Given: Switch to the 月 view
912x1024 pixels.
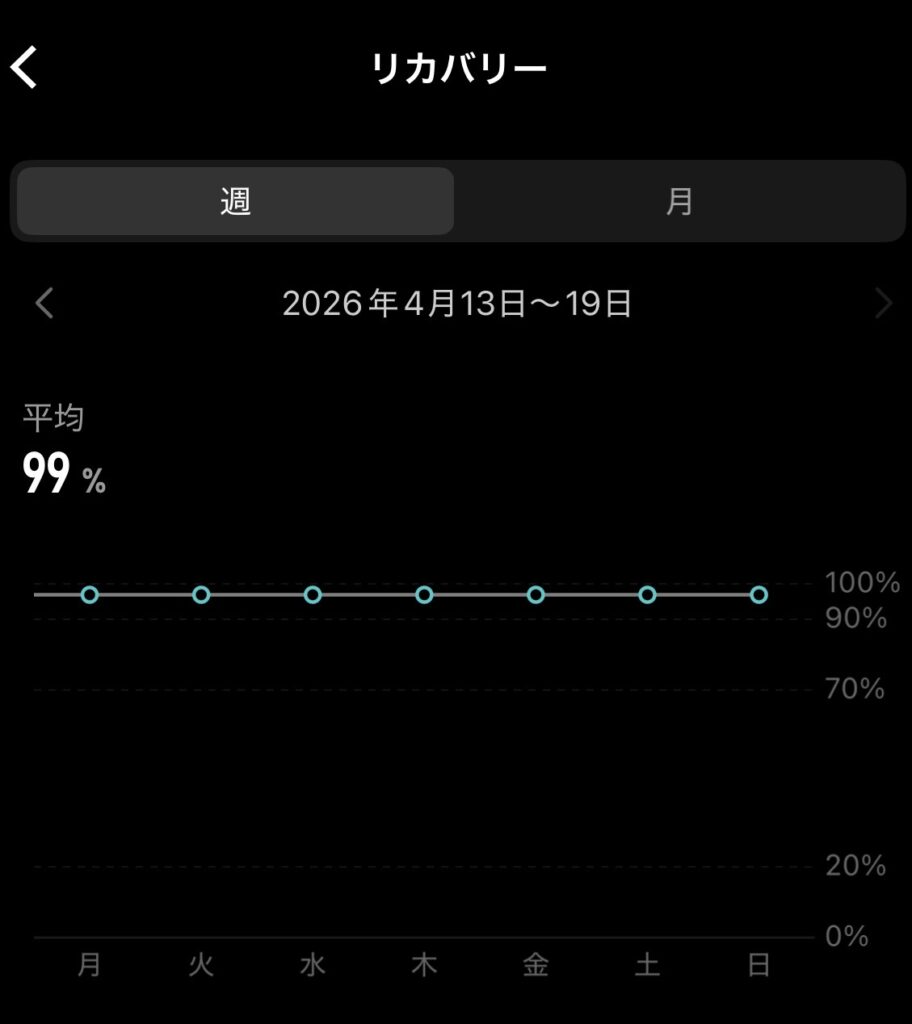Looking at the screenshot, I should (680, 201).
